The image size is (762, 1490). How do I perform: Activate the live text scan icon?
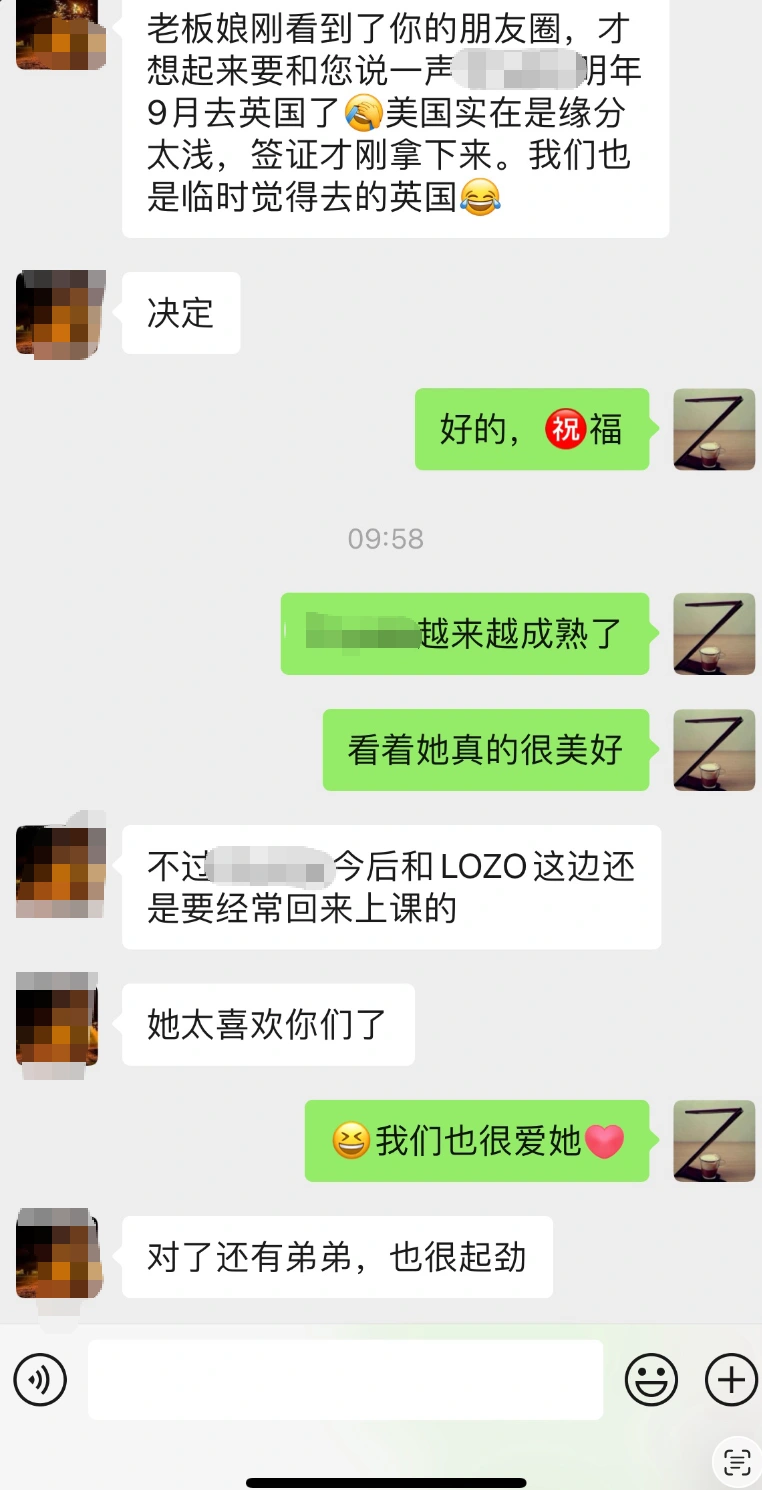click(x=737, y=1462)
